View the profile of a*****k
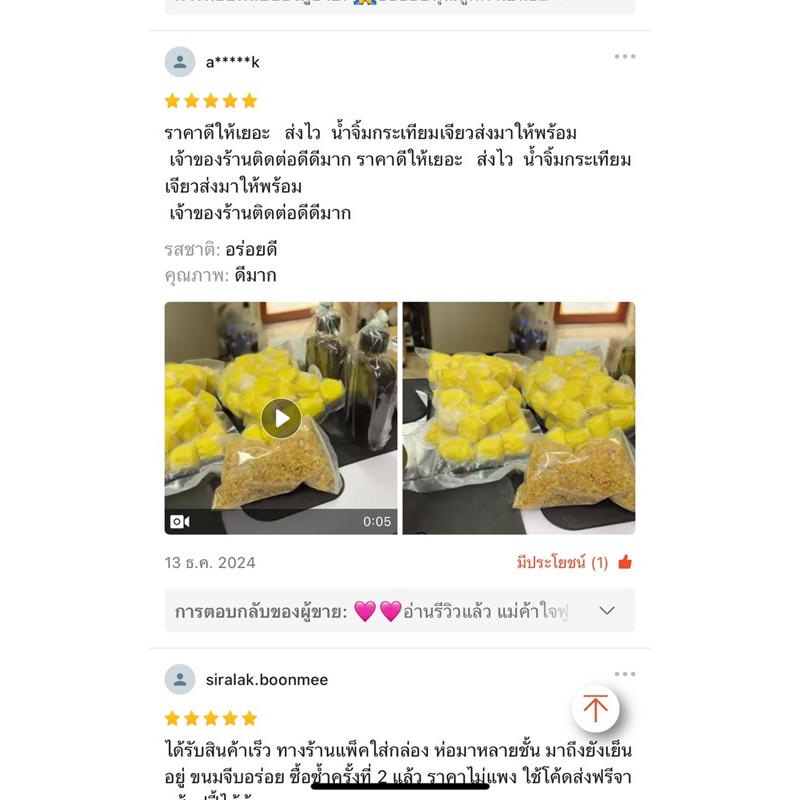Image resolution: width=800 pixels, height=800 pixels. tap(180, 62)
